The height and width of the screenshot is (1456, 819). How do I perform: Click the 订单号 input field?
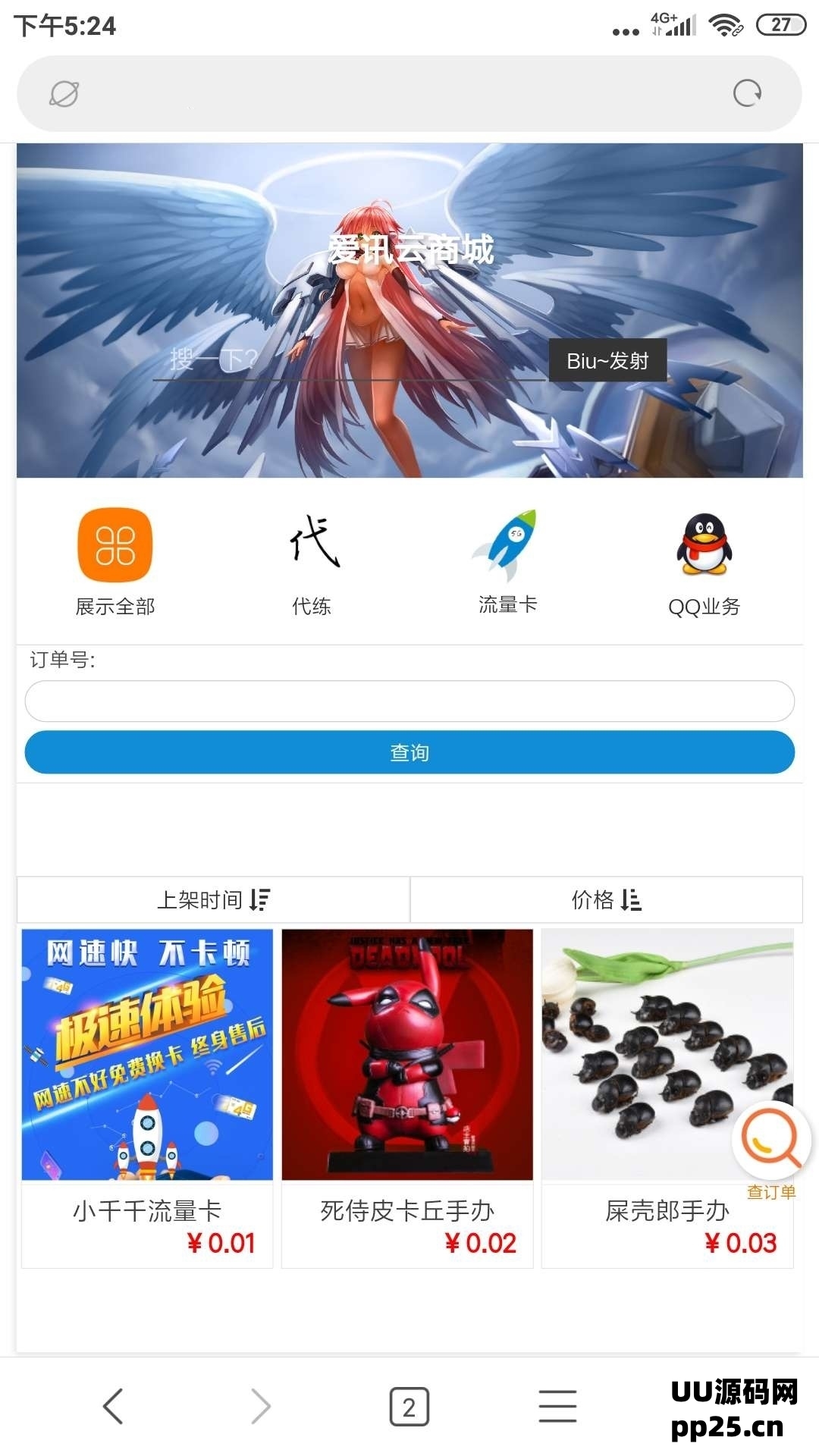pos(409,701)
